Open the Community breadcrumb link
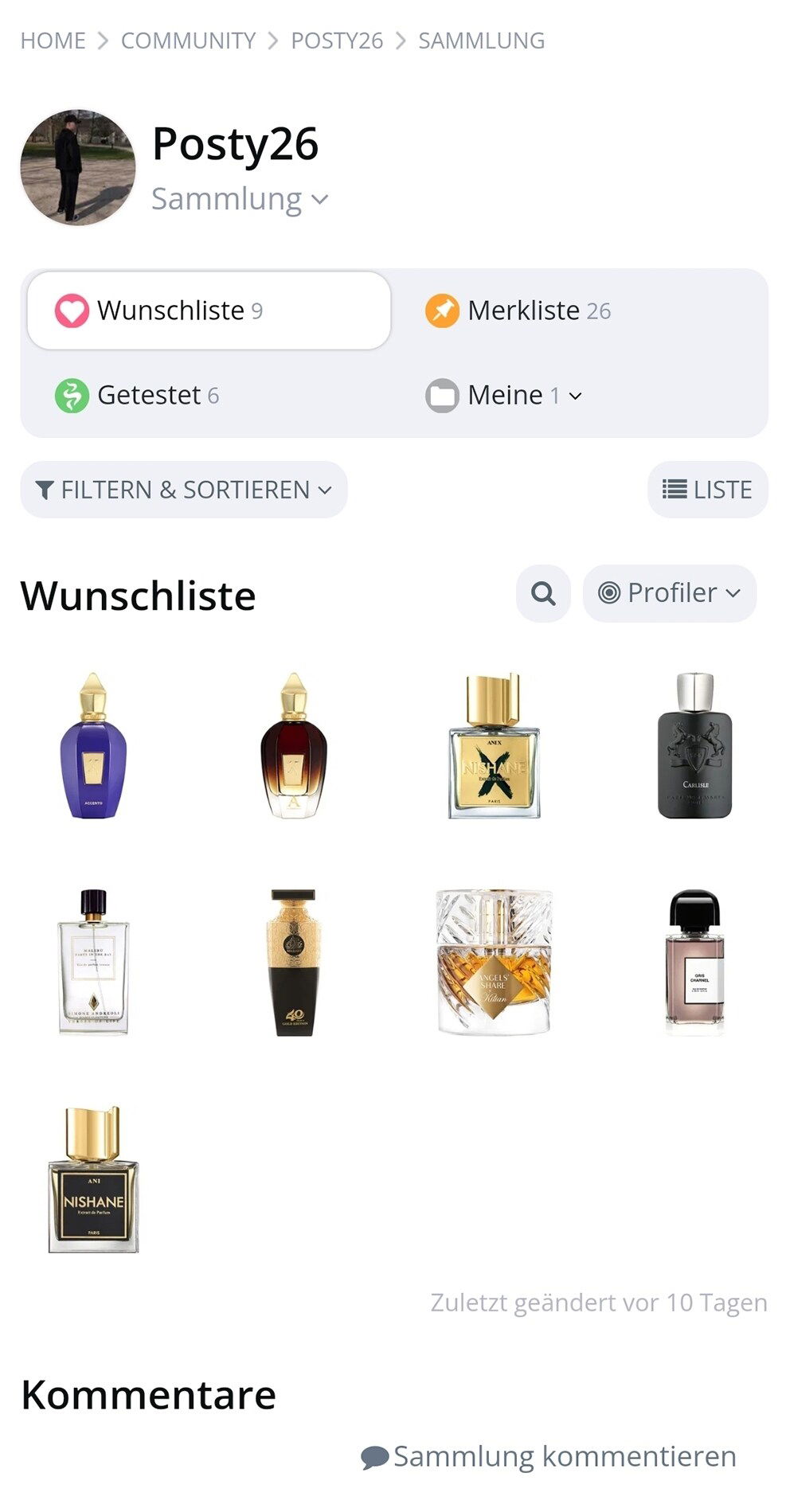This screenshot has height=1512, width=786. (x=188, y=41)
